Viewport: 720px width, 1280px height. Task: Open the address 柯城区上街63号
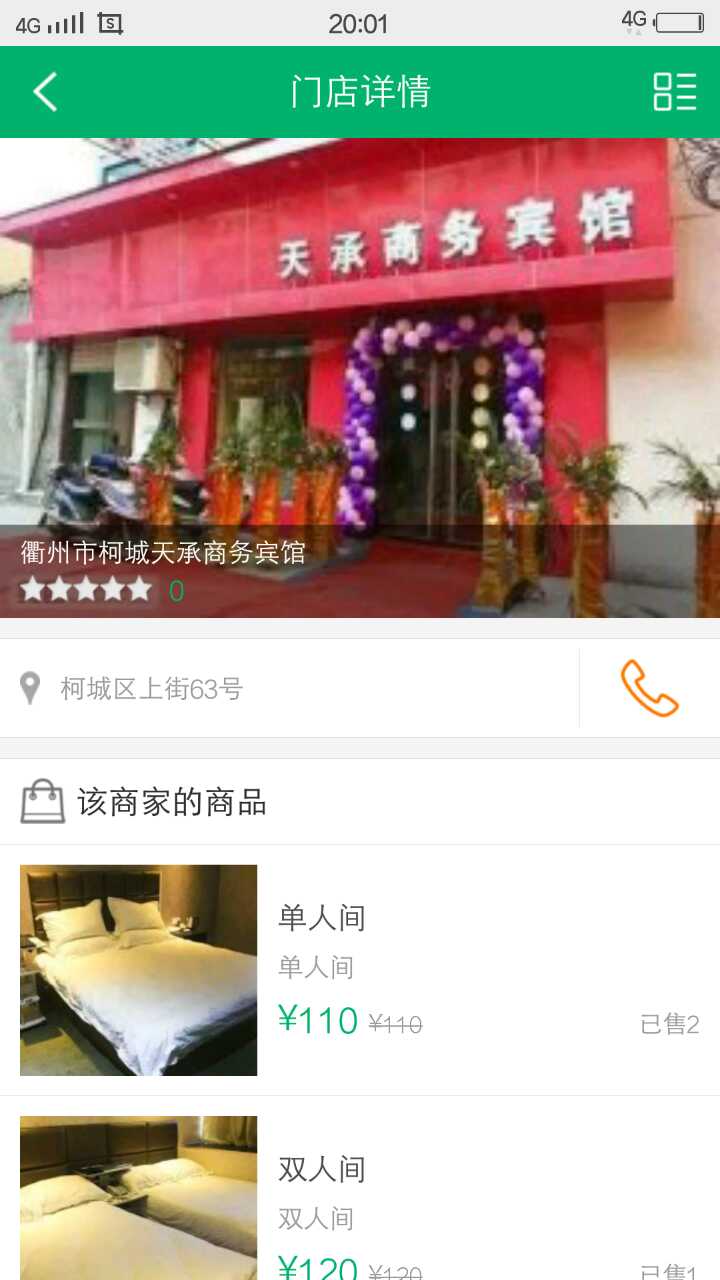[152, 689]
